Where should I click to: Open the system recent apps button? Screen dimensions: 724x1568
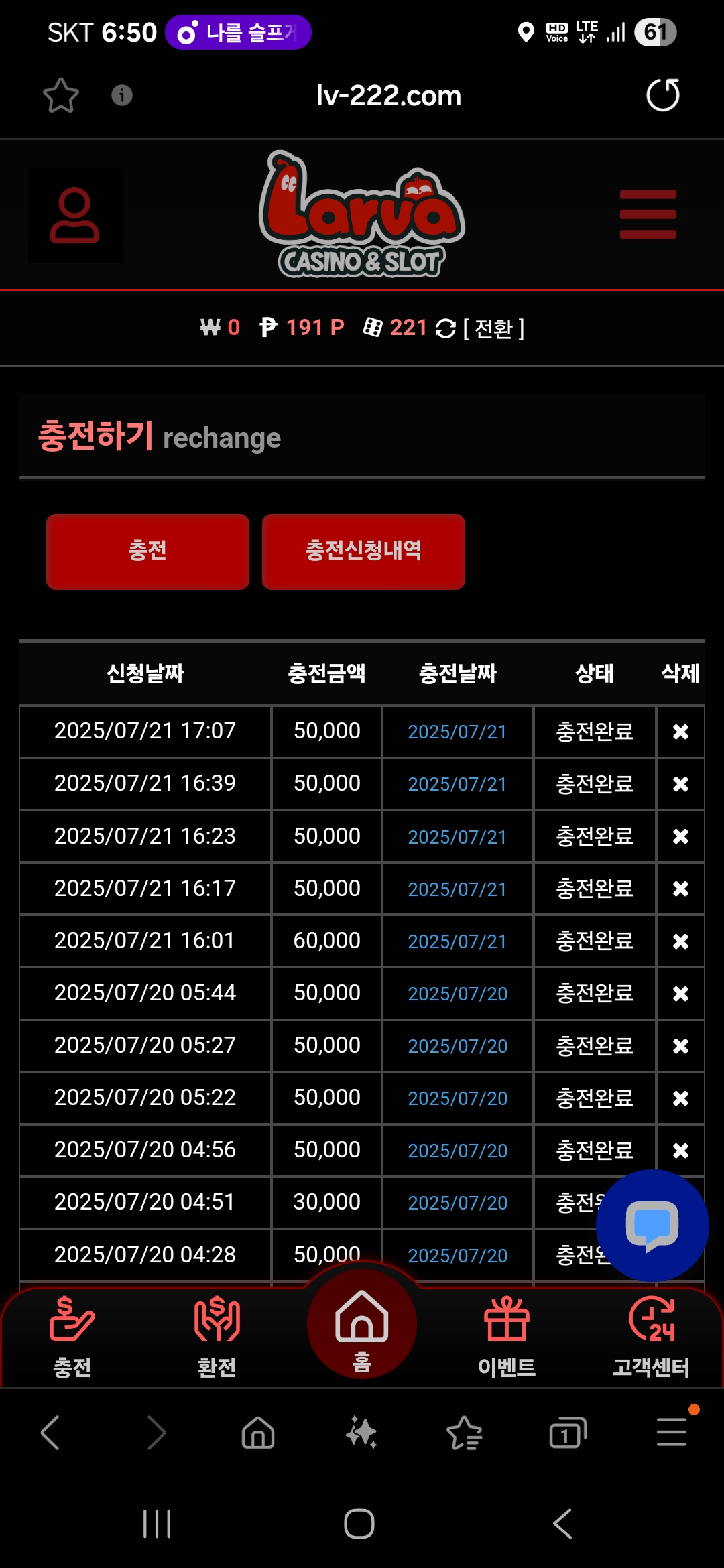(x=157, y=1524)
